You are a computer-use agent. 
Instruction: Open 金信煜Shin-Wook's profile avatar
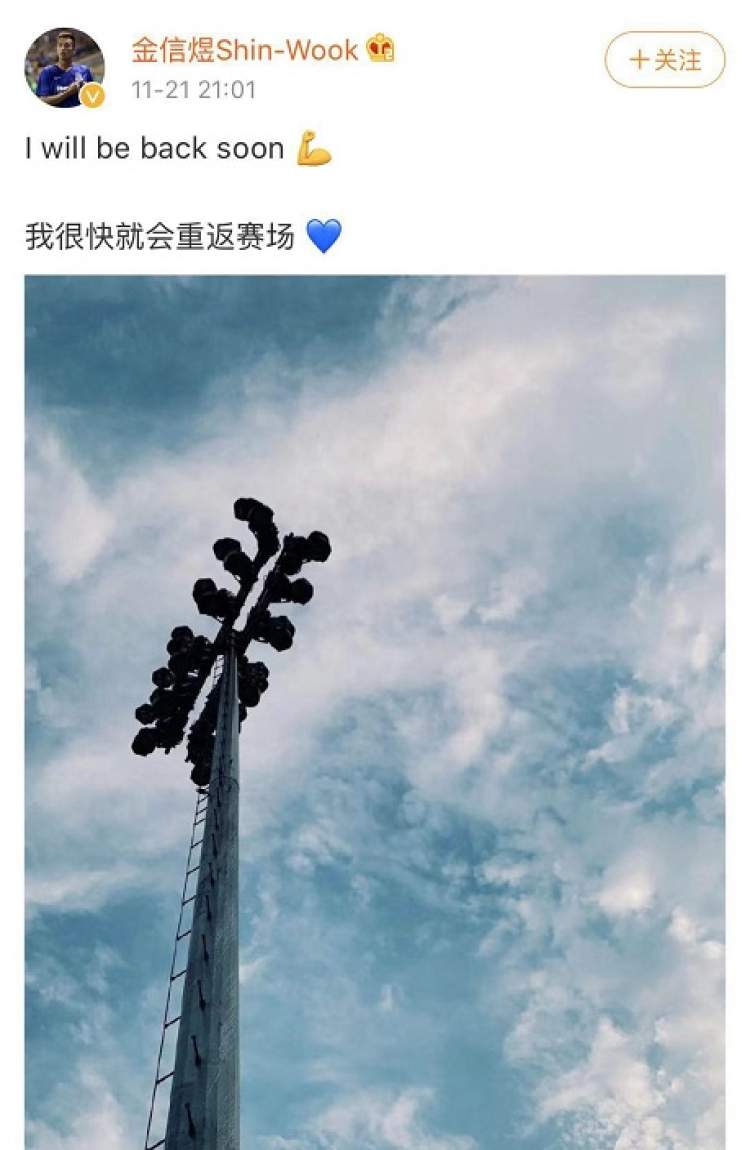pyautogui.click(x=64, y=67)
